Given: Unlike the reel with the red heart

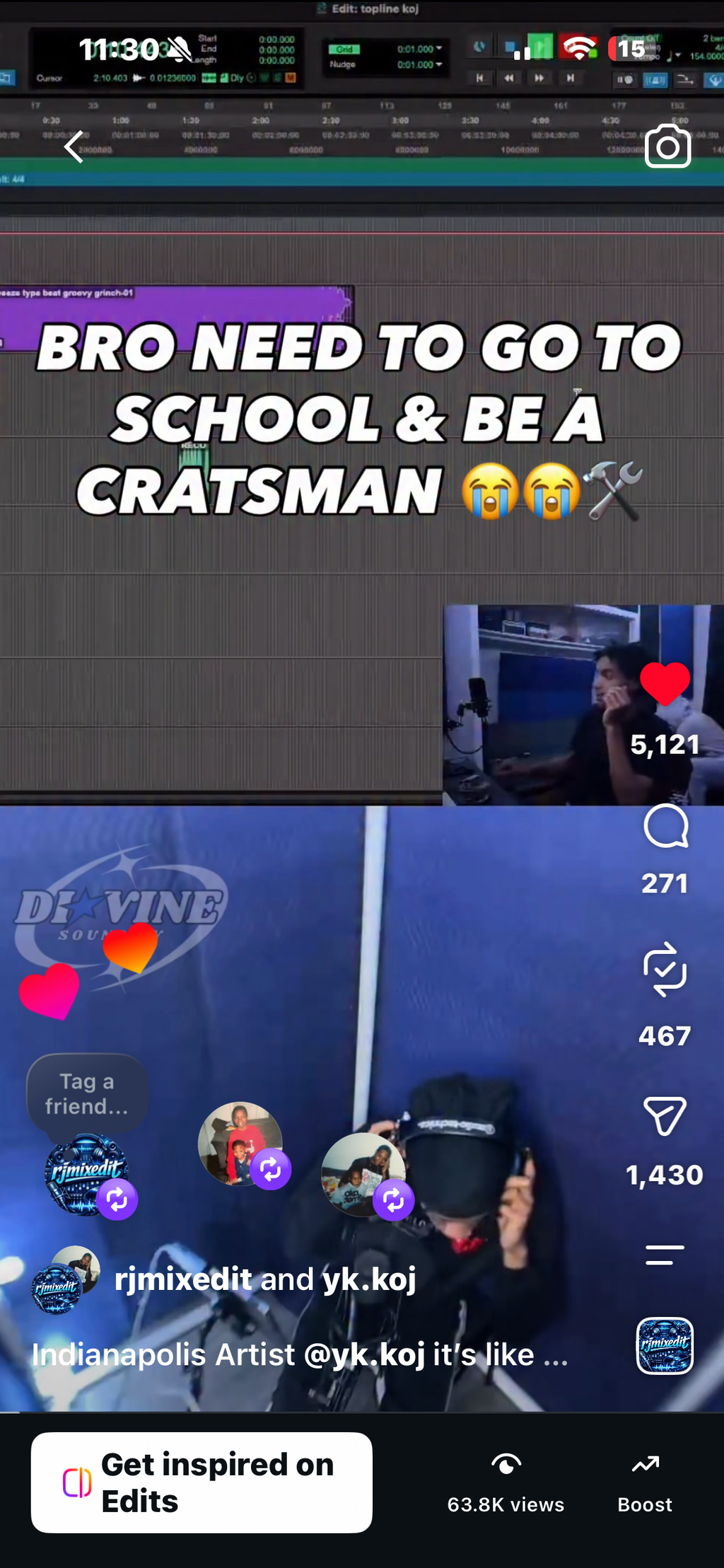Looking at the screenshot, I should (665, 684).
